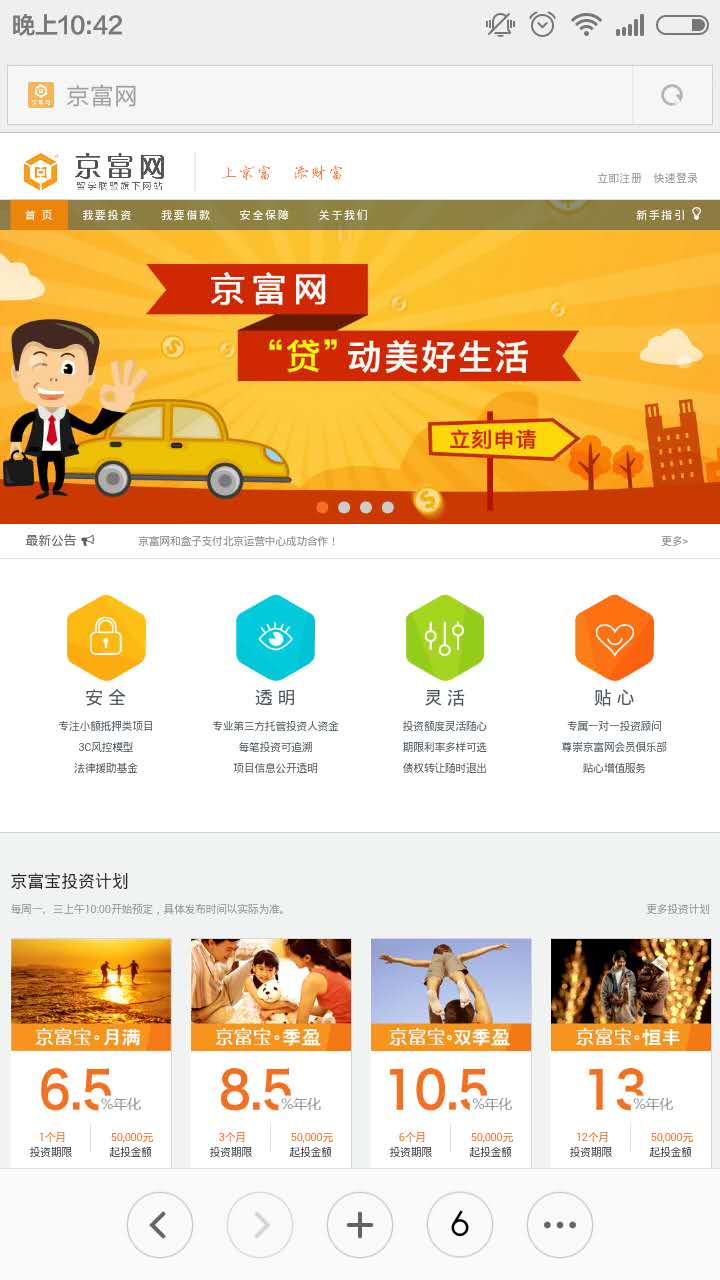This screenshot has width=720, height=1280.
Task: Reload the page with the refresh icon
Action: 672,96
